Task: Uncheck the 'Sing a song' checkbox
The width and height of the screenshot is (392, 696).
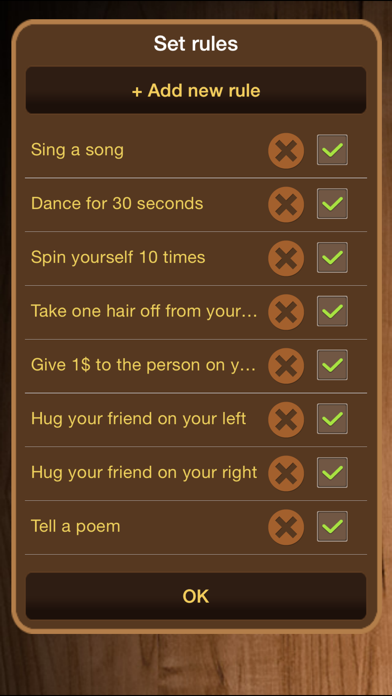Action: click(x=333, y=150)
